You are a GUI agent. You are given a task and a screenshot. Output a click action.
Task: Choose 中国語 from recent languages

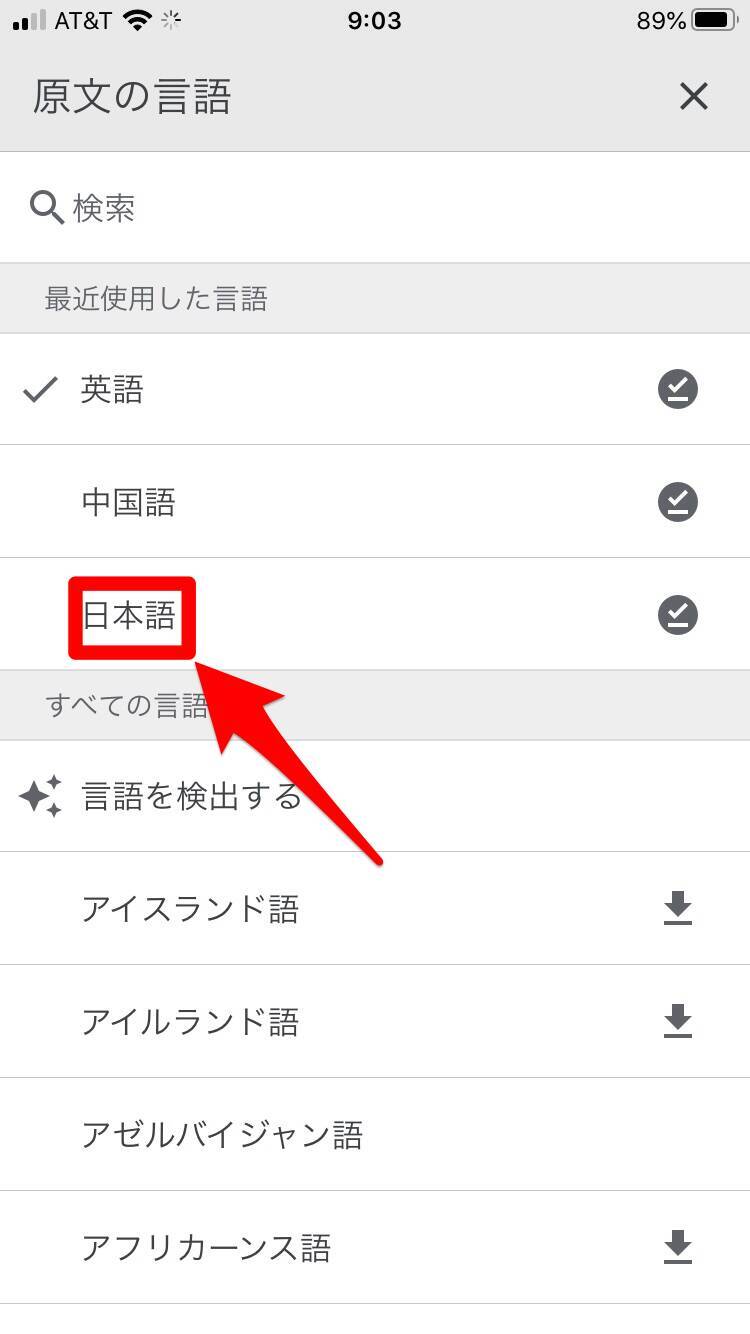click(128, 502)
